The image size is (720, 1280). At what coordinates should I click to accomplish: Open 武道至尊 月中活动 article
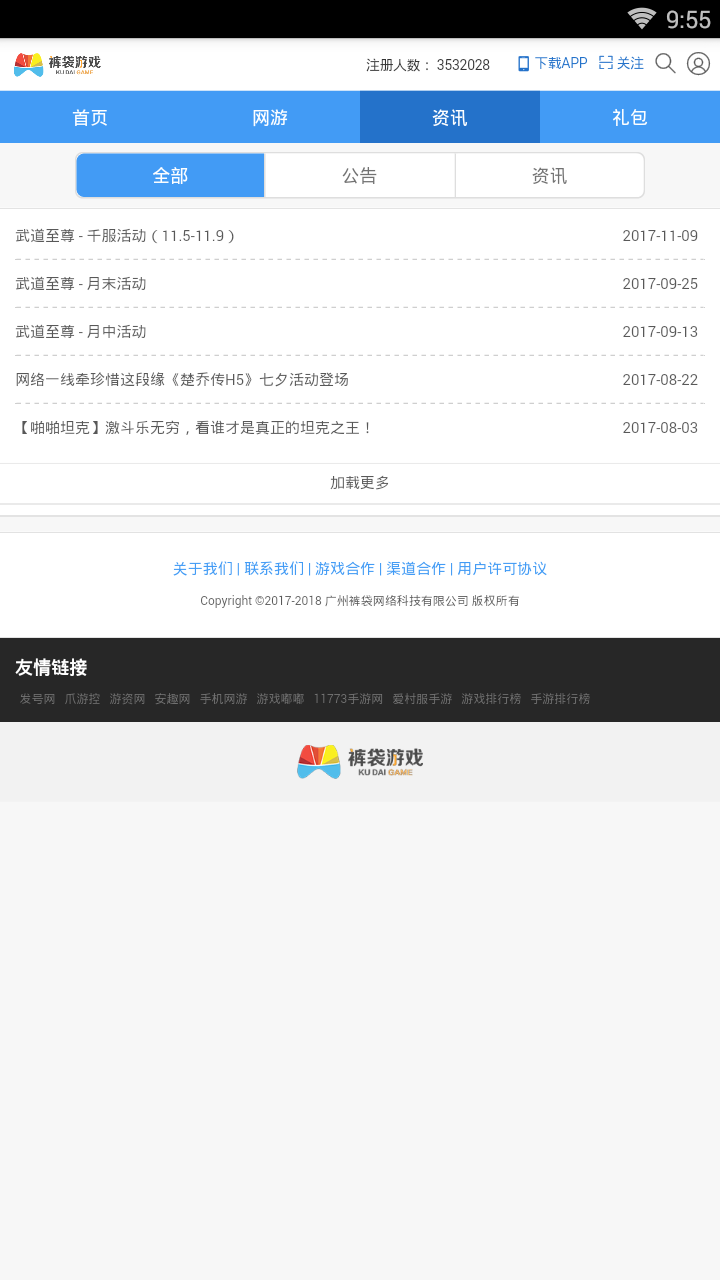(x=82, y=332)
